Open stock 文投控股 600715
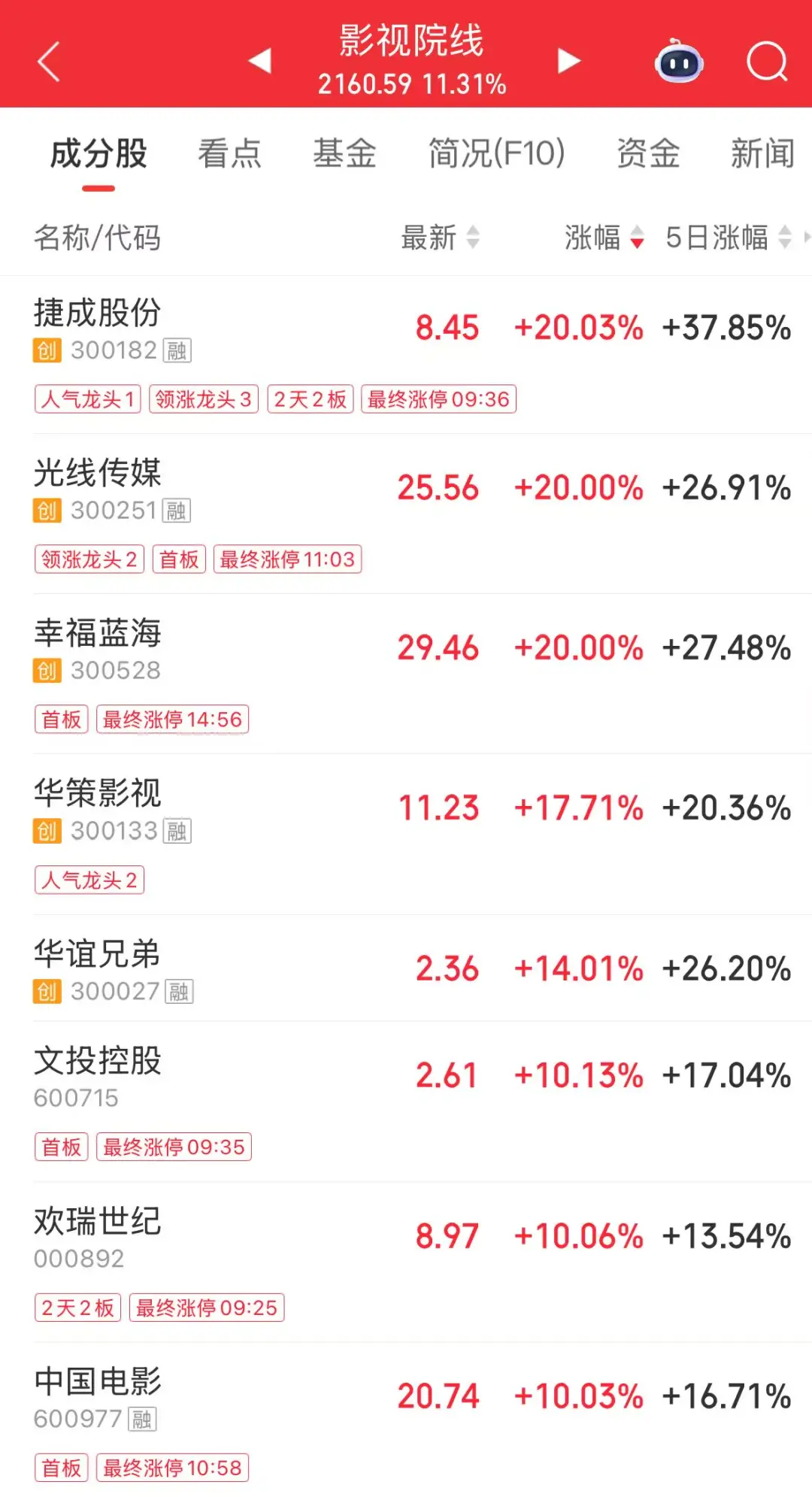The width and height of the screenshot is (812, 1497). point(98,1062)
